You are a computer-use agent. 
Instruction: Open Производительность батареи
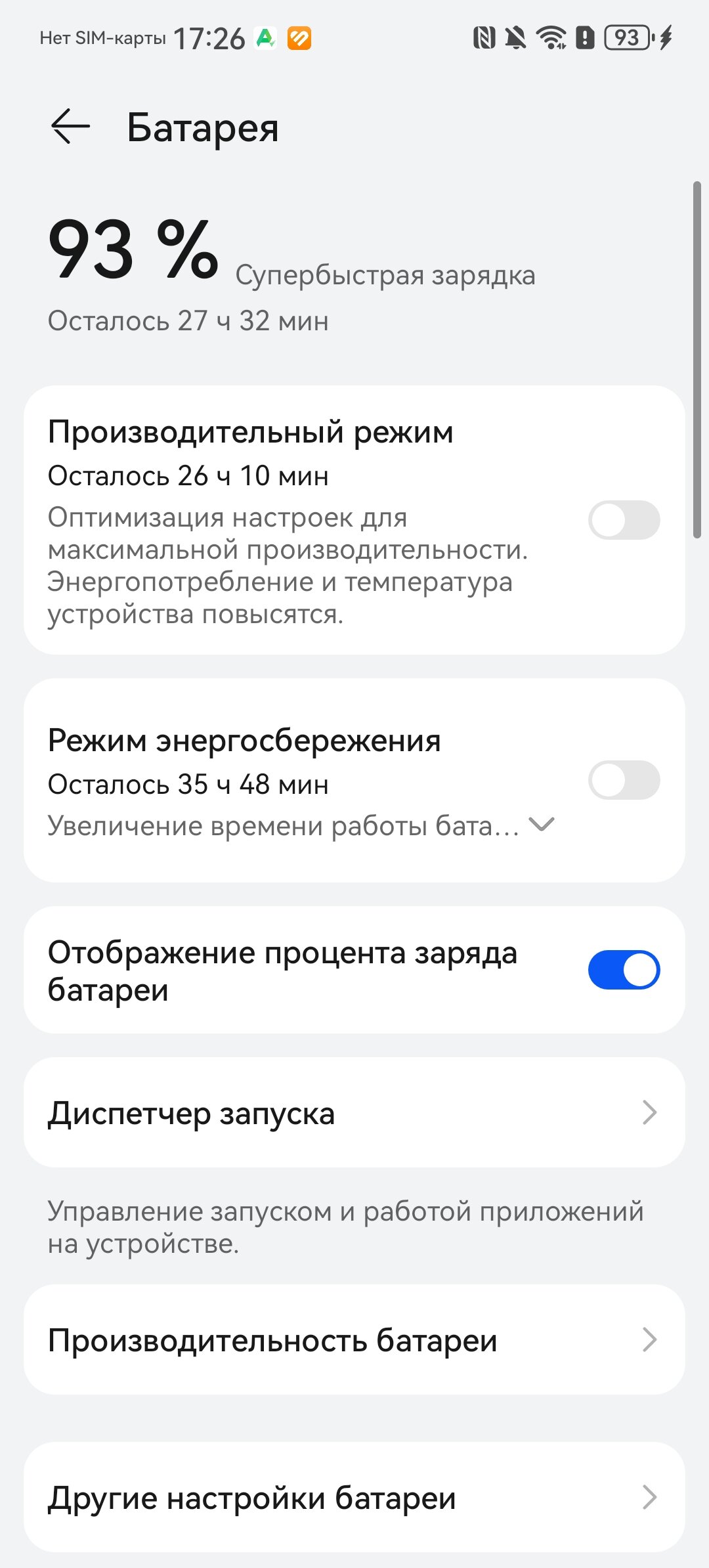354,1340
